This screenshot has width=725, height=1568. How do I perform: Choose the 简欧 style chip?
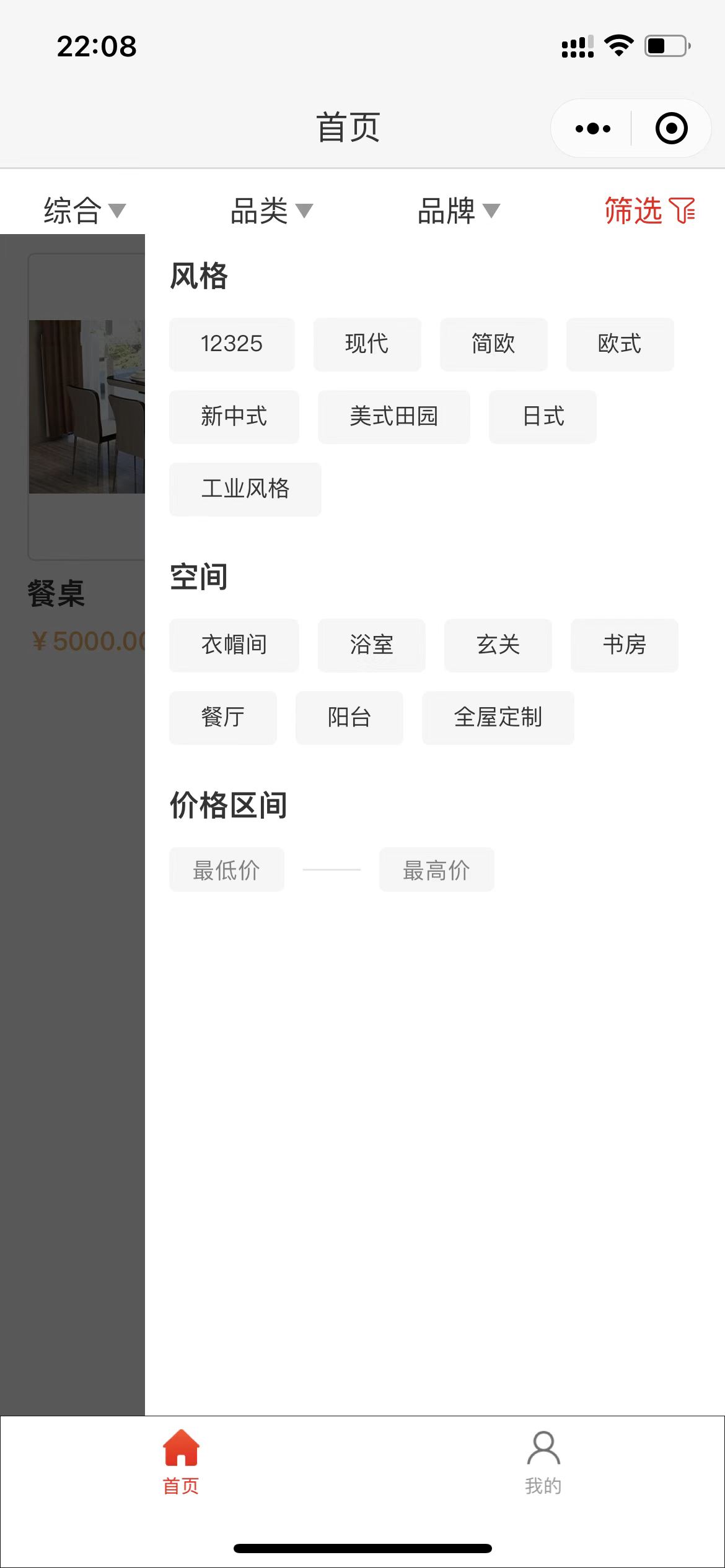pos(493,344)
